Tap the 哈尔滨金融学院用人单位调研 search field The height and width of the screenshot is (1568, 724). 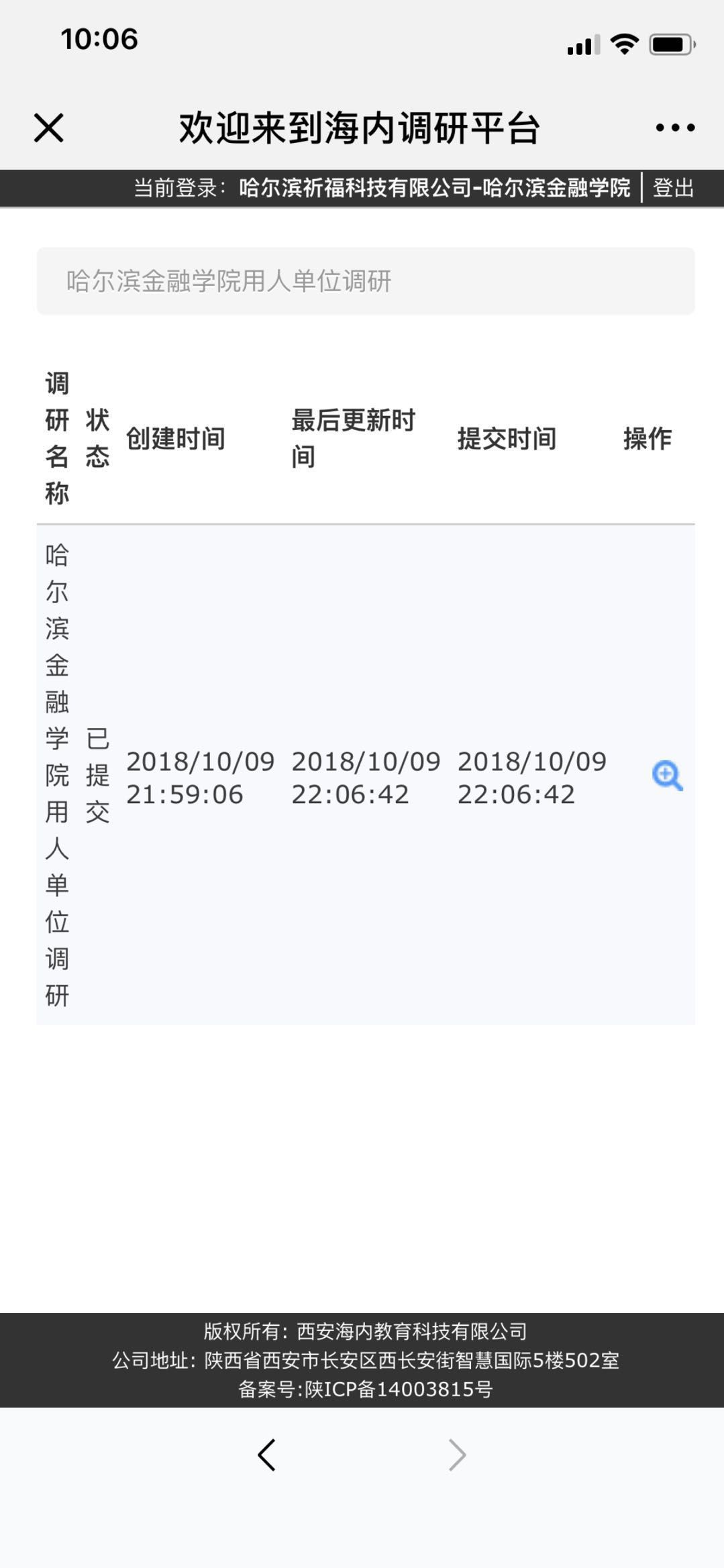pyautogui.click(x=366, y=281)
